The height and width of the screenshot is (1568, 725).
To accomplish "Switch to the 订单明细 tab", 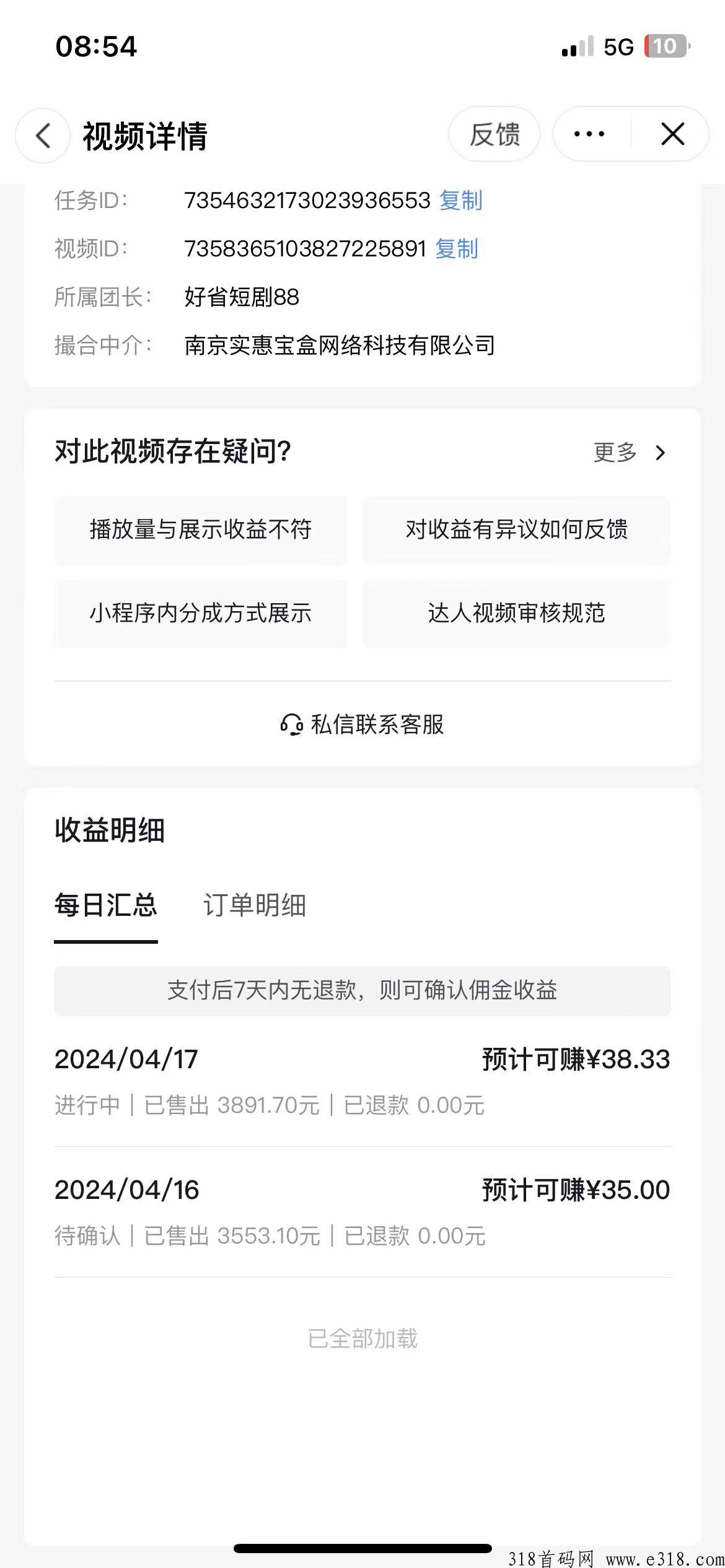I will [255, 905].
